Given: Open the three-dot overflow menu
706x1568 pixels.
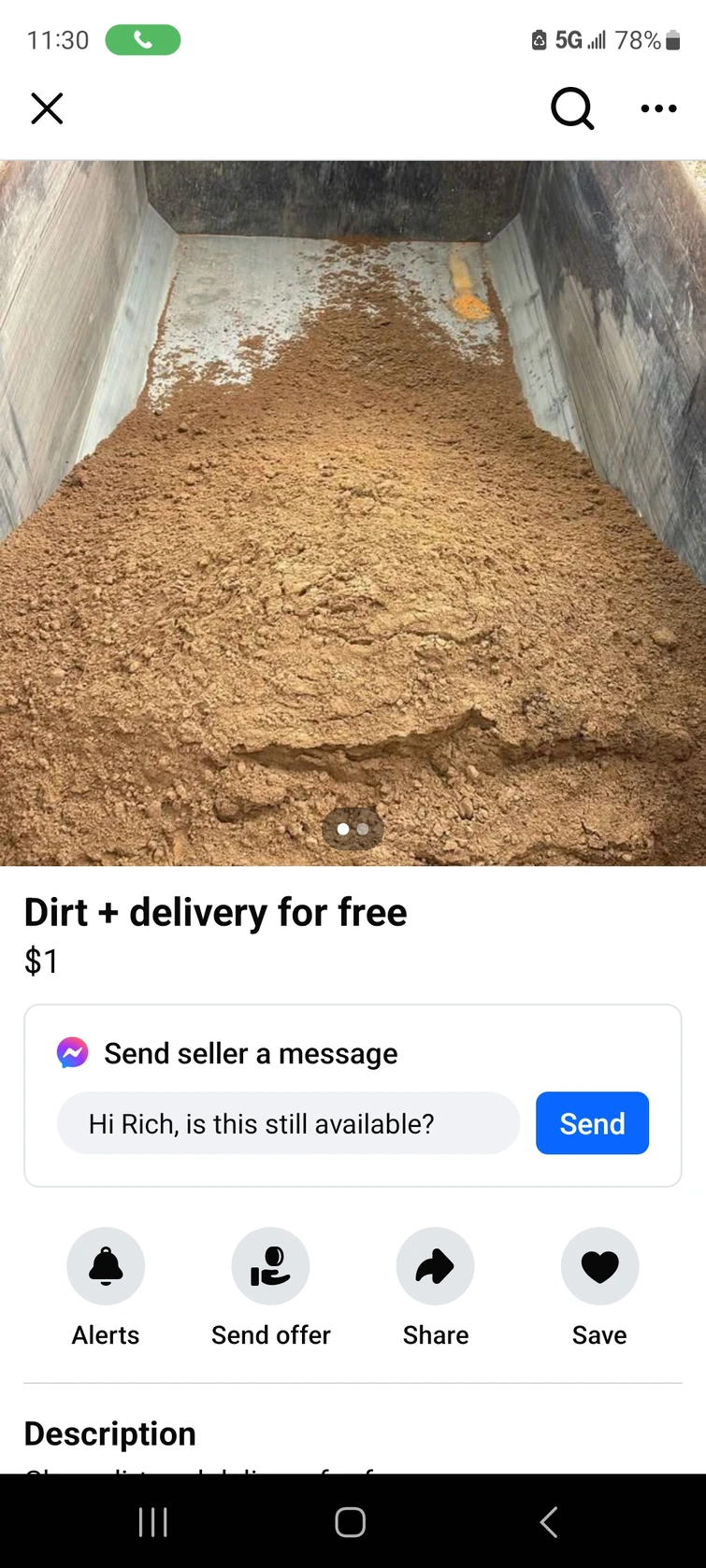Looking at the screenshot, I should (658, 108).
